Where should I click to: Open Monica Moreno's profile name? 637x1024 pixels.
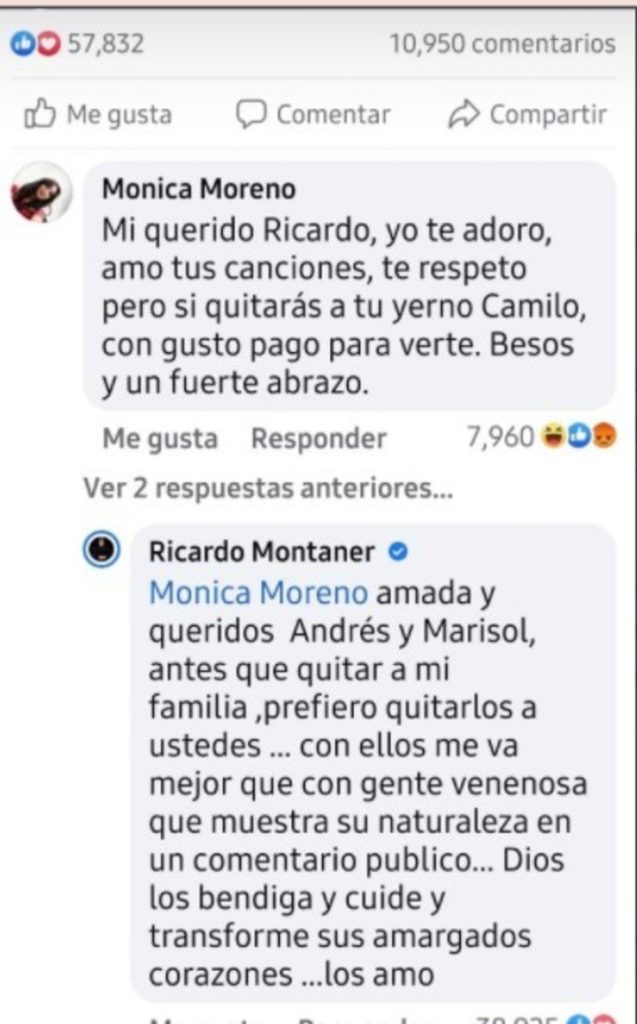pos(199,189)
